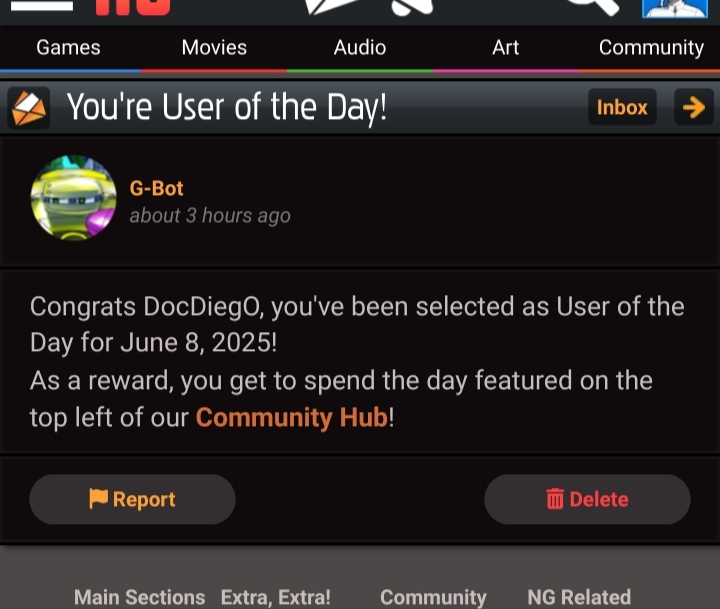Switch to the Movies section

[214, 48]
